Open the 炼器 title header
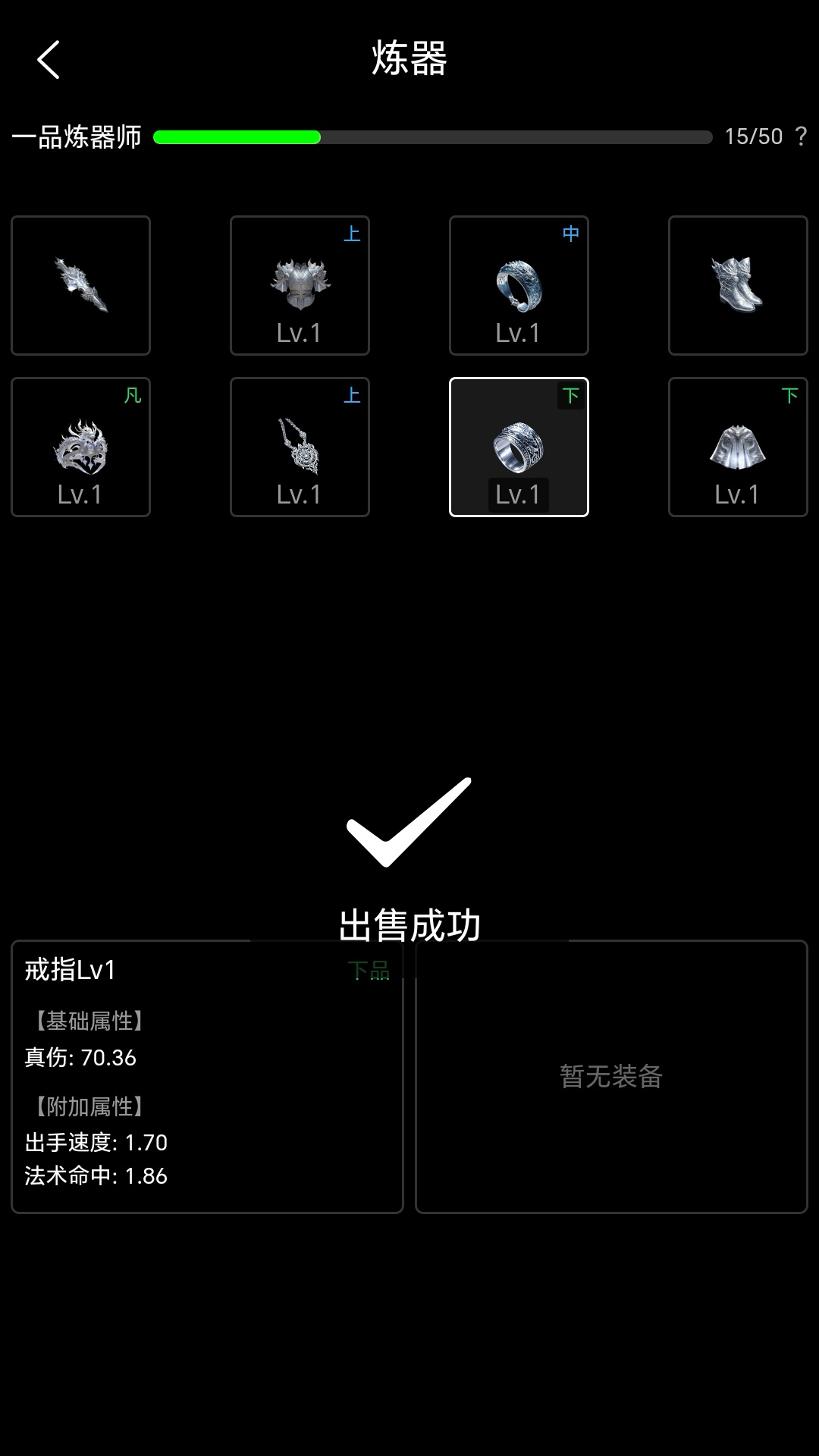Image resolution: width=819 pixels, height=1456 pixels. coord(409,59)
